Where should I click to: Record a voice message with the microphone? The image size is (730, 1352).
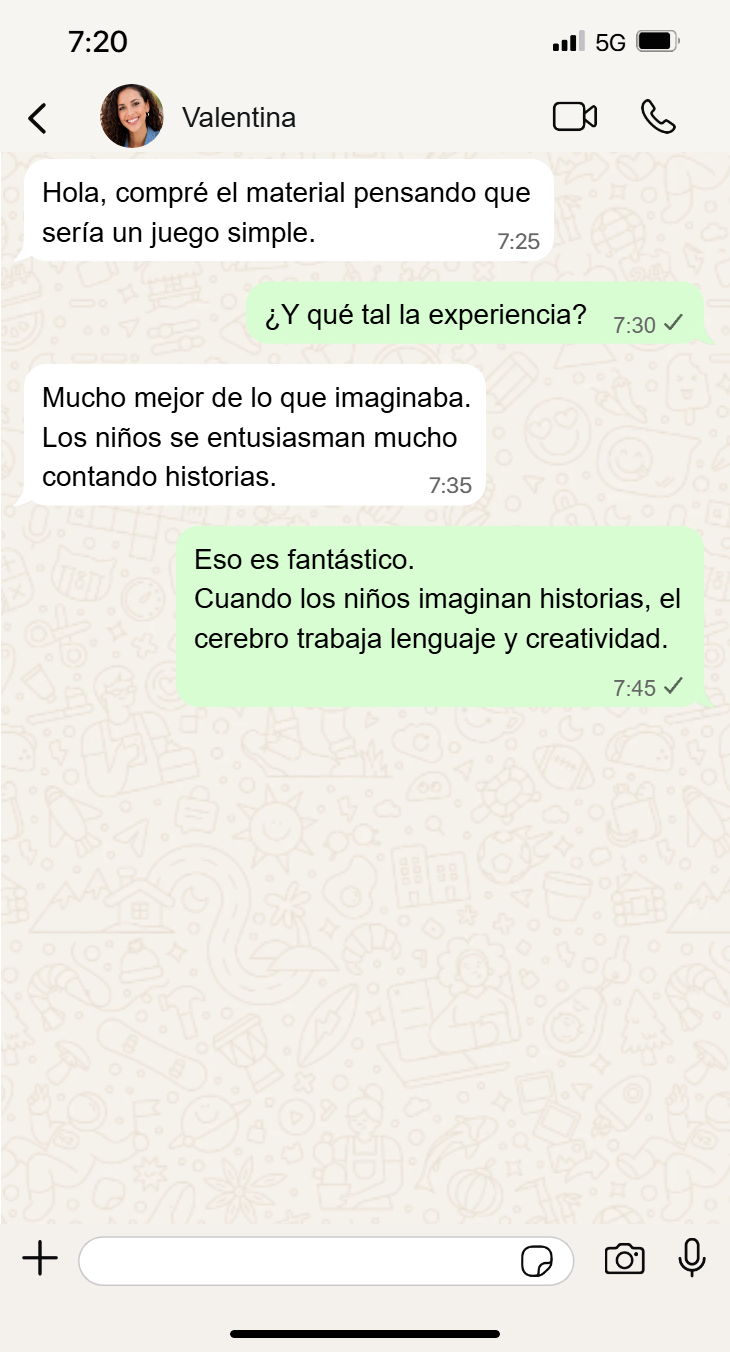click(x=692, y=1259)
